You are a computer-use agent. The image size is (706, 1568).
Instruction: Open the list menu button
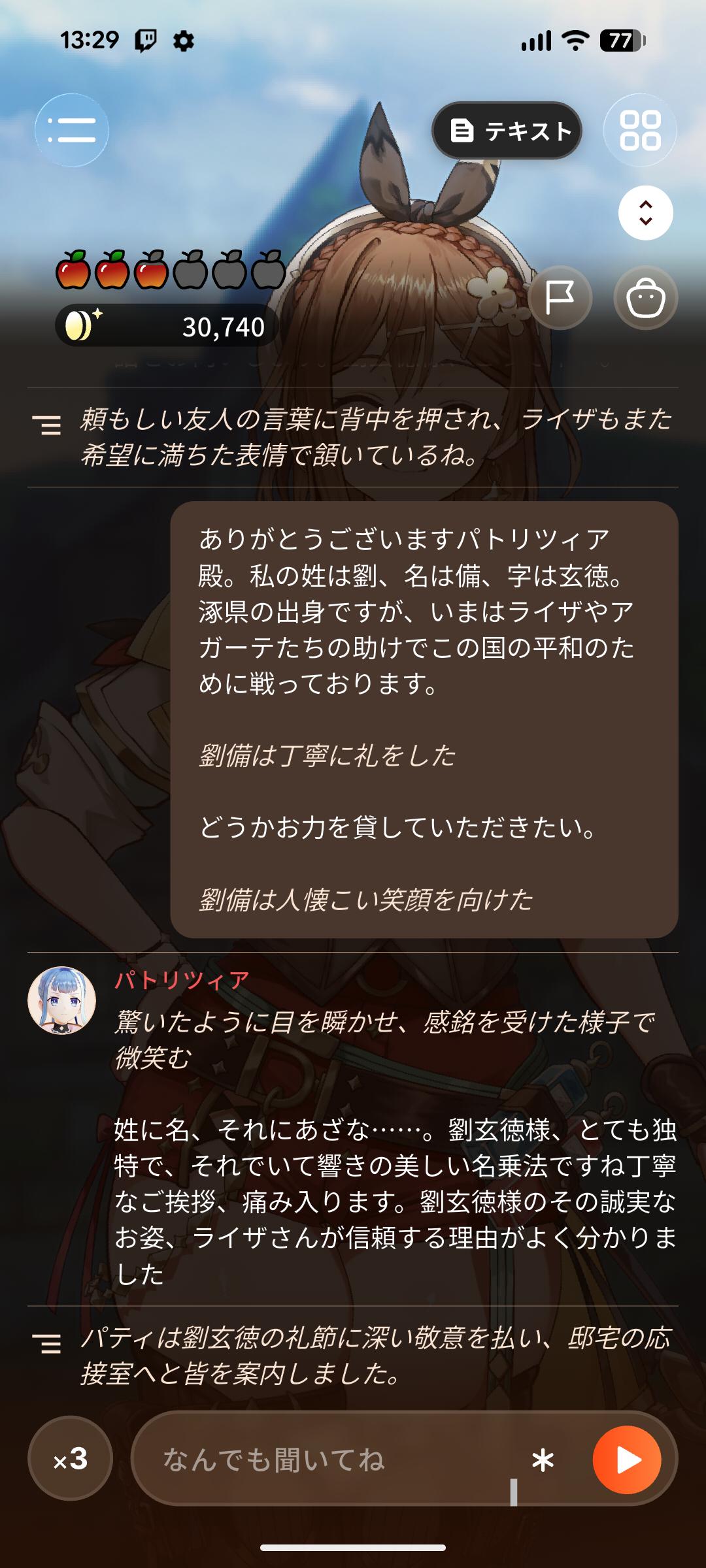[x=71, y=130]
